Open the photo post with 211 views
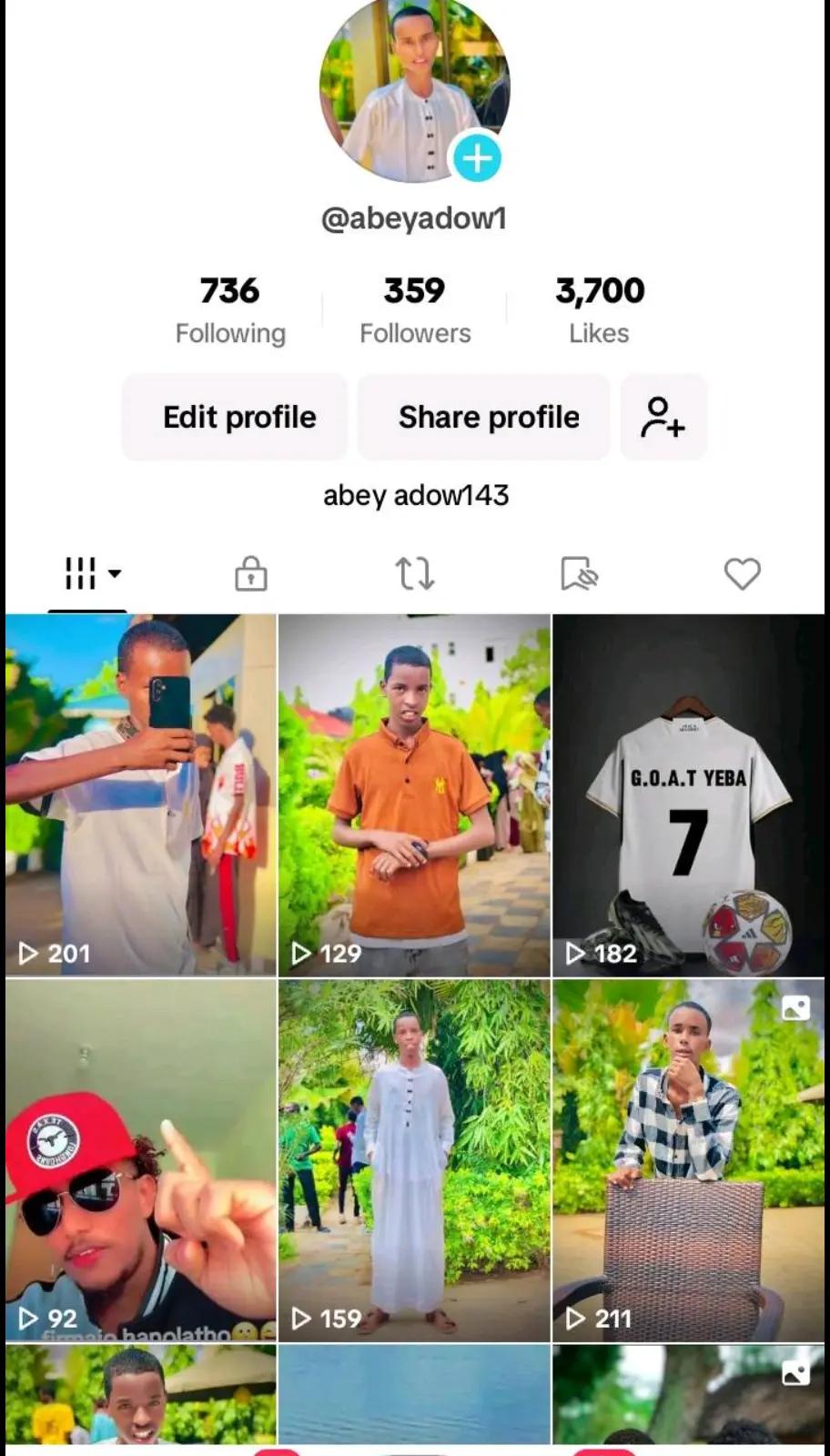830x1456 pixels. click(688, 1160)
